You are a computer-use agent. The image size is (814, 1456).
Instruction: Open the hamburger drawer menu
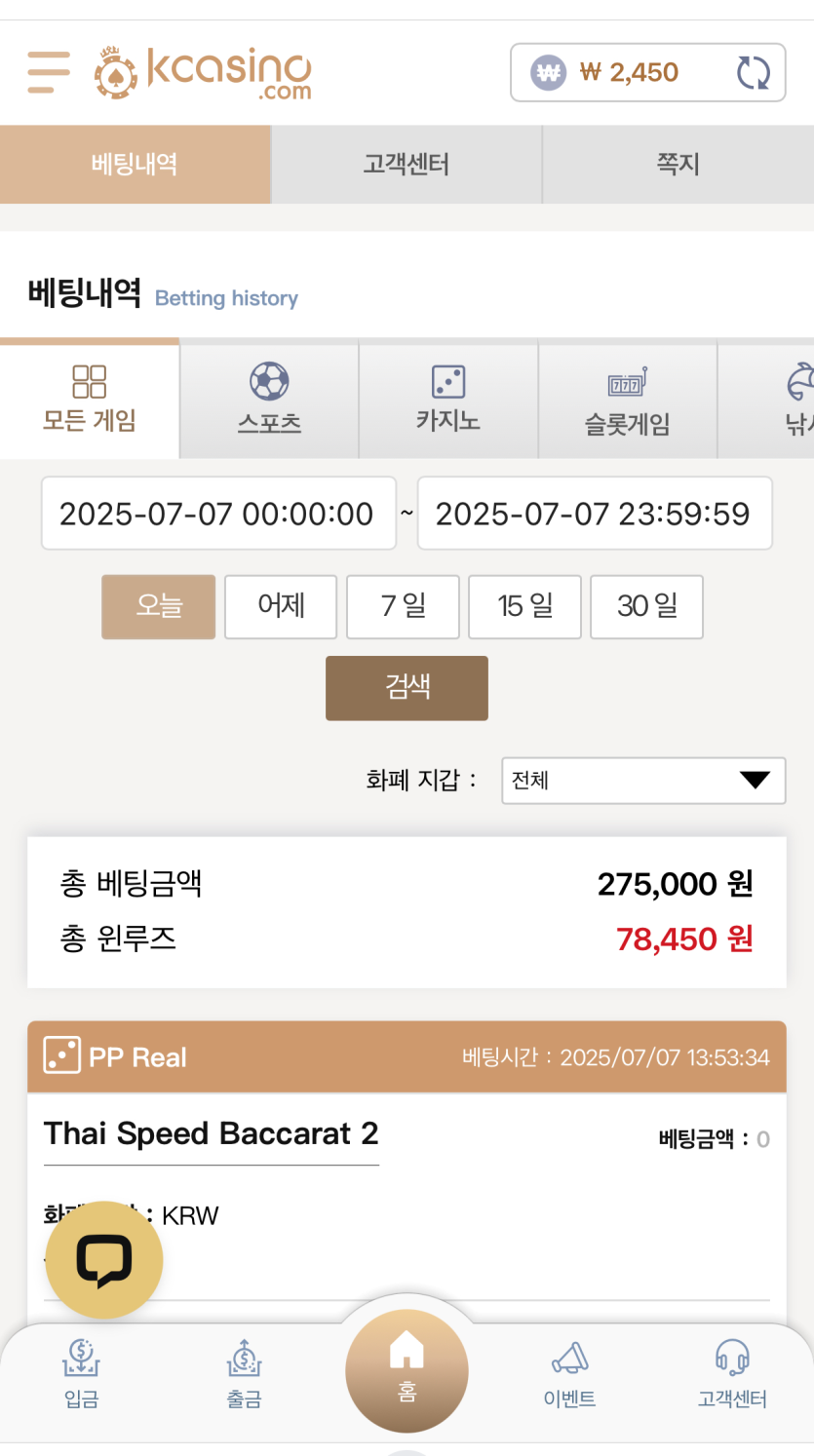coord(49,72)
